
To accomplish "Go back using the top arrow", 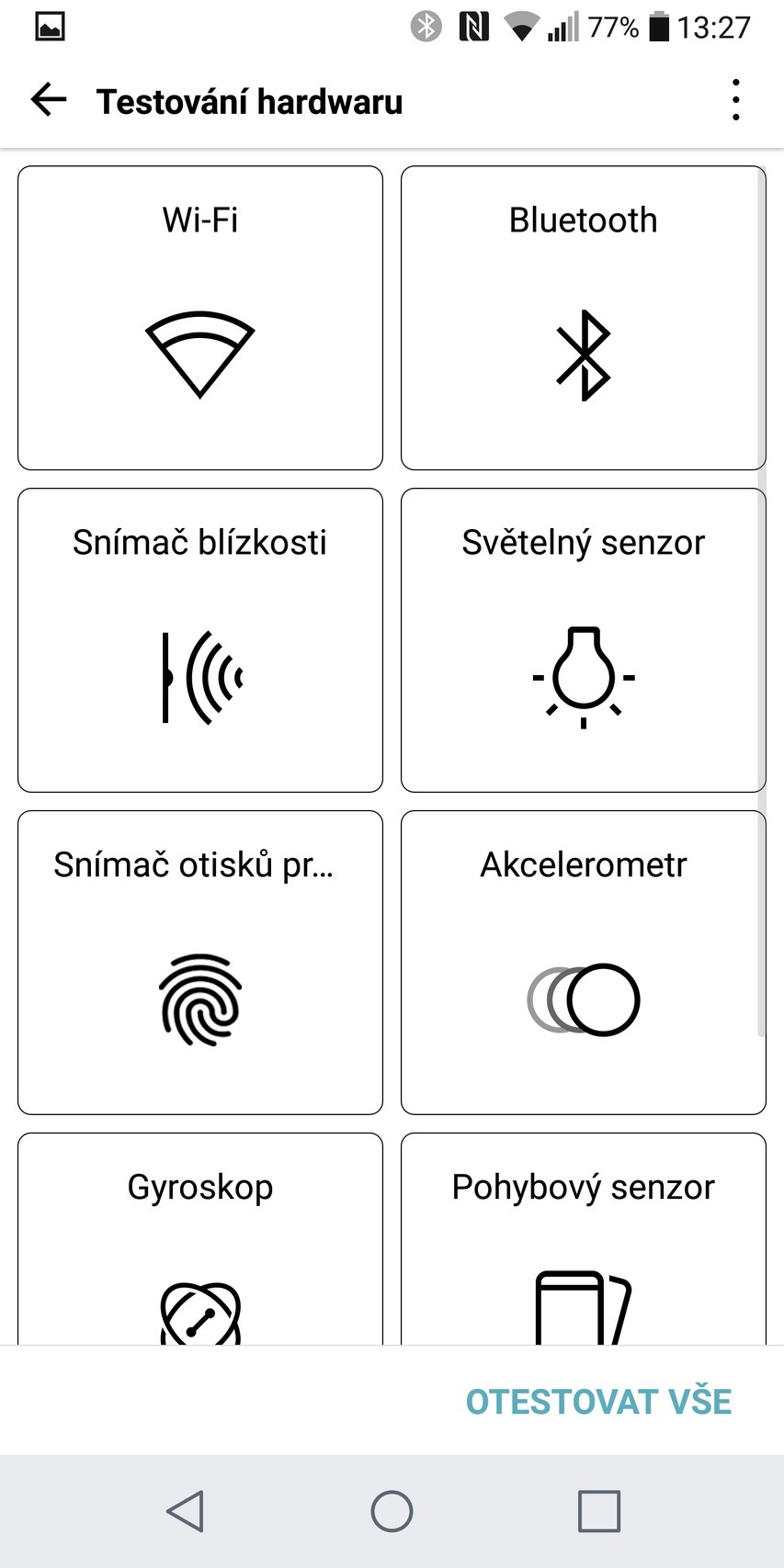I will click(x=48, y=99).
